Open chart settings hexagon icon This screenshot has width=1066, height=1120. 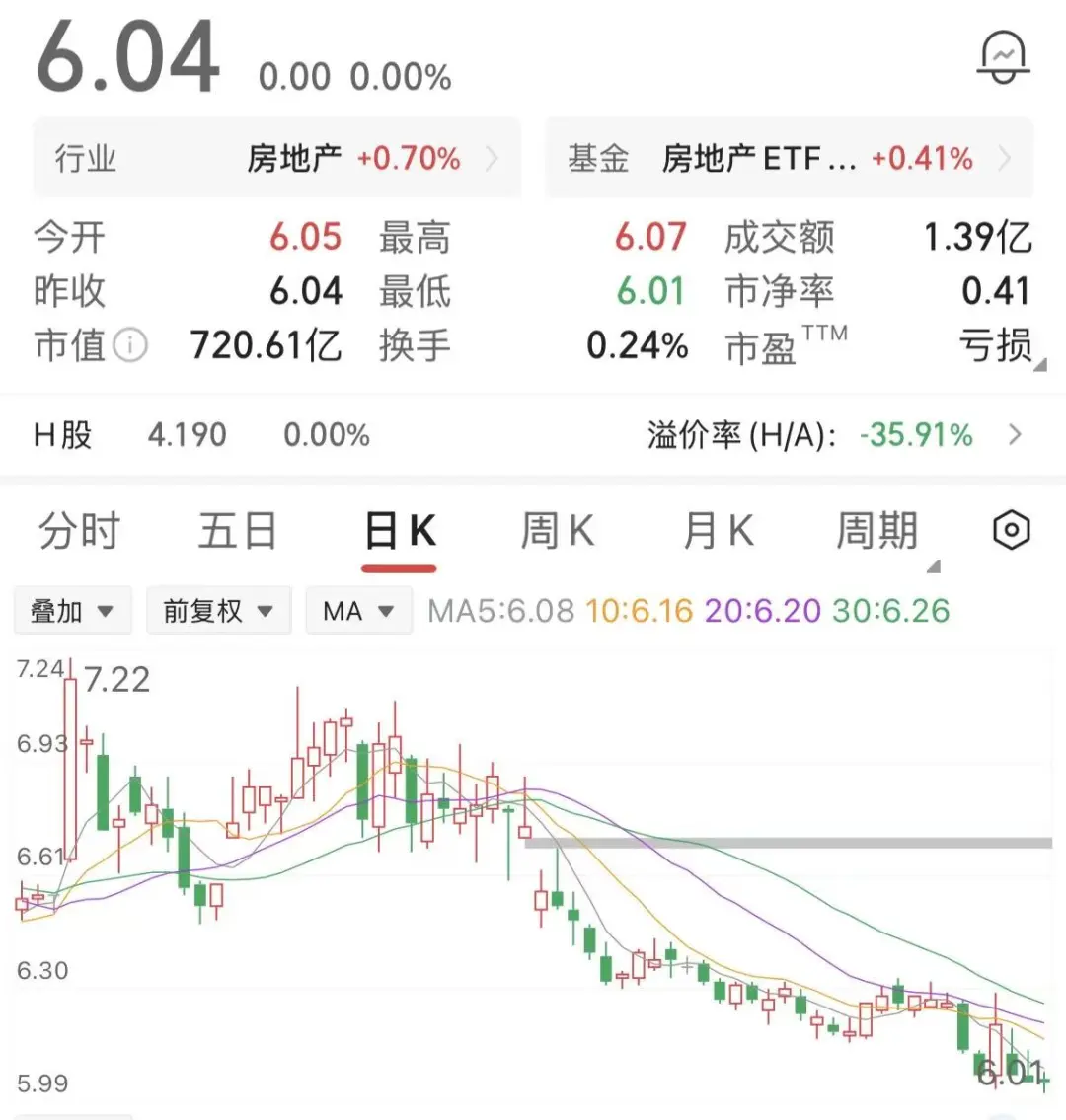1011,531
